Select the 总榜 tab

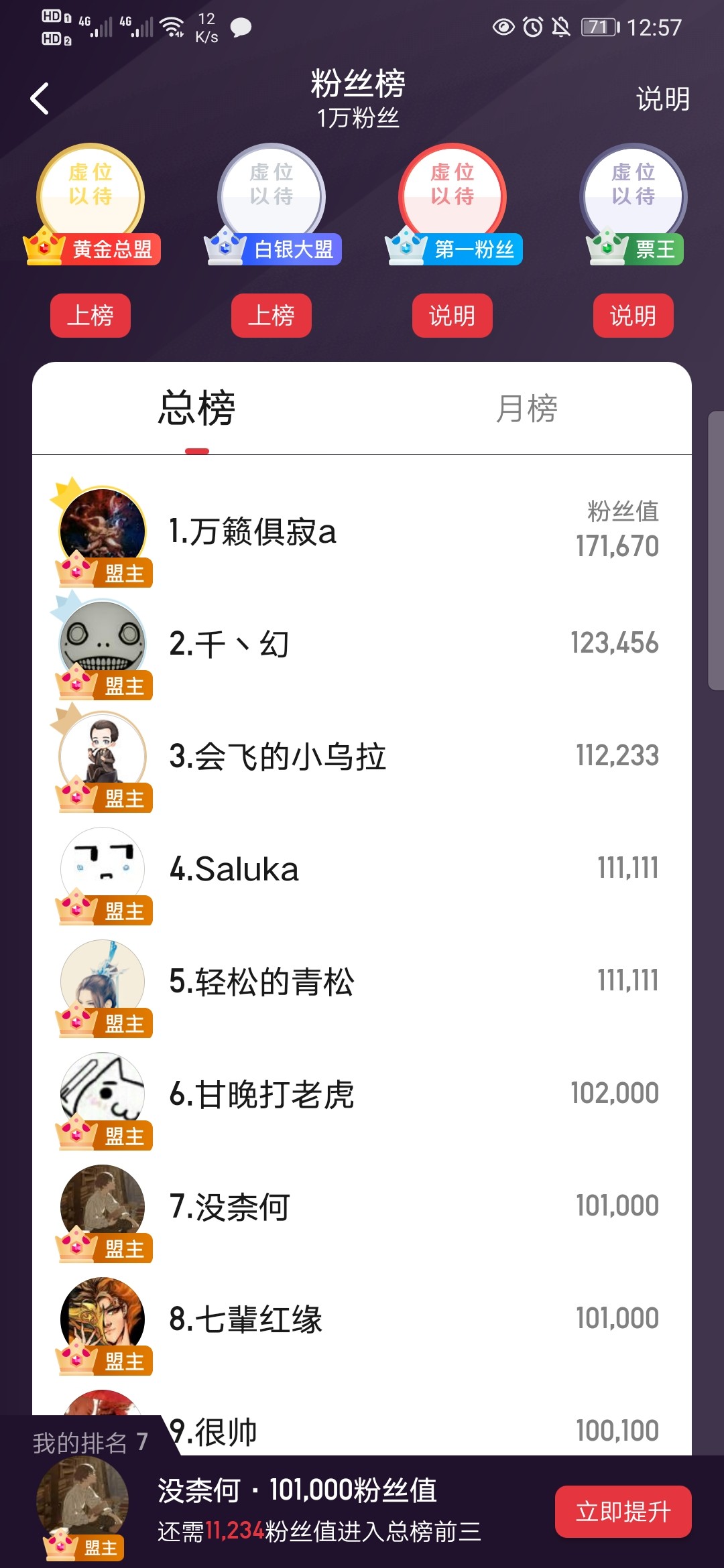click(x=197, y=409)
